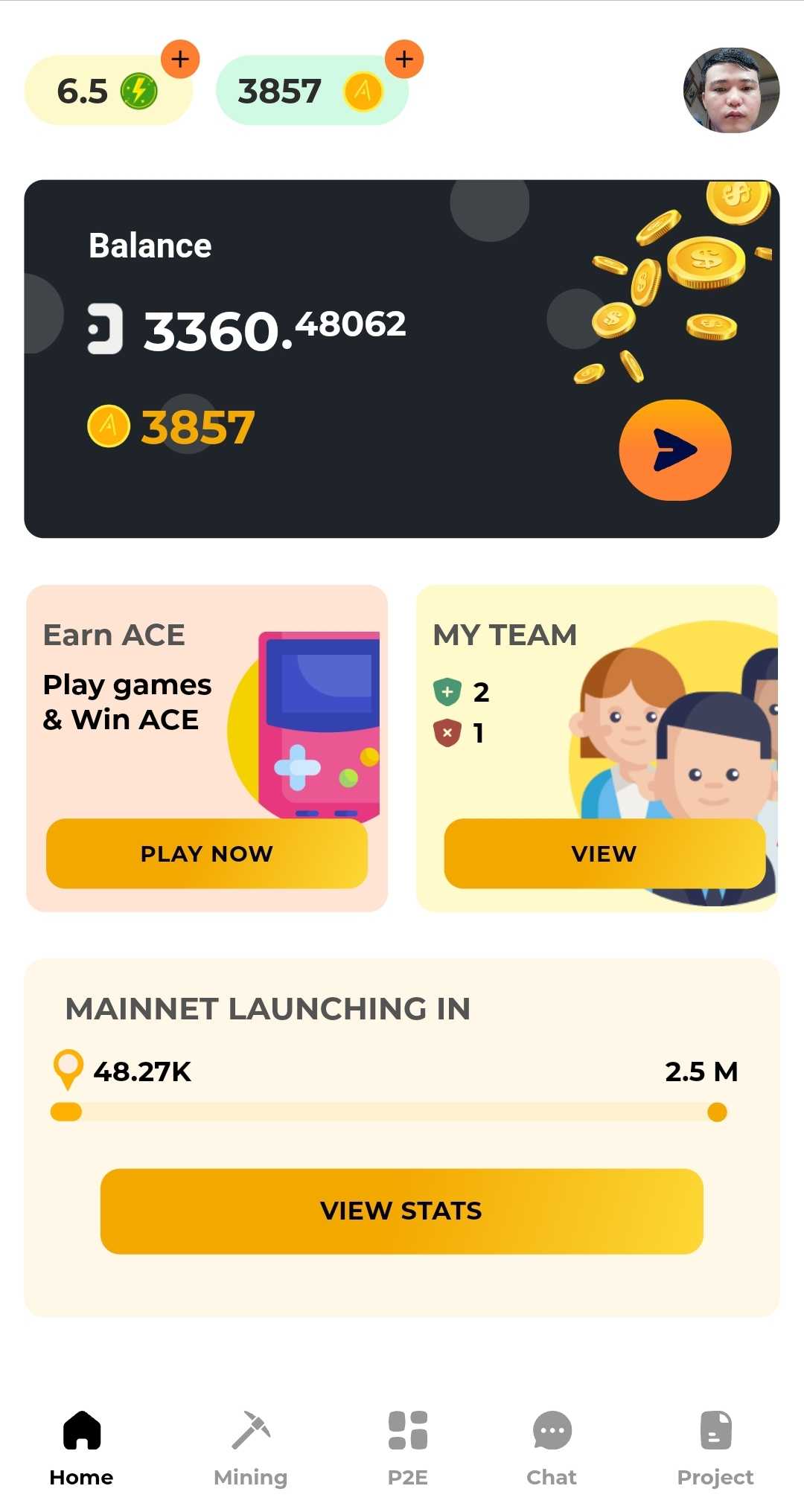Tap the plus icon on the energy balance
804x1512 pixels.
[180, 59]
